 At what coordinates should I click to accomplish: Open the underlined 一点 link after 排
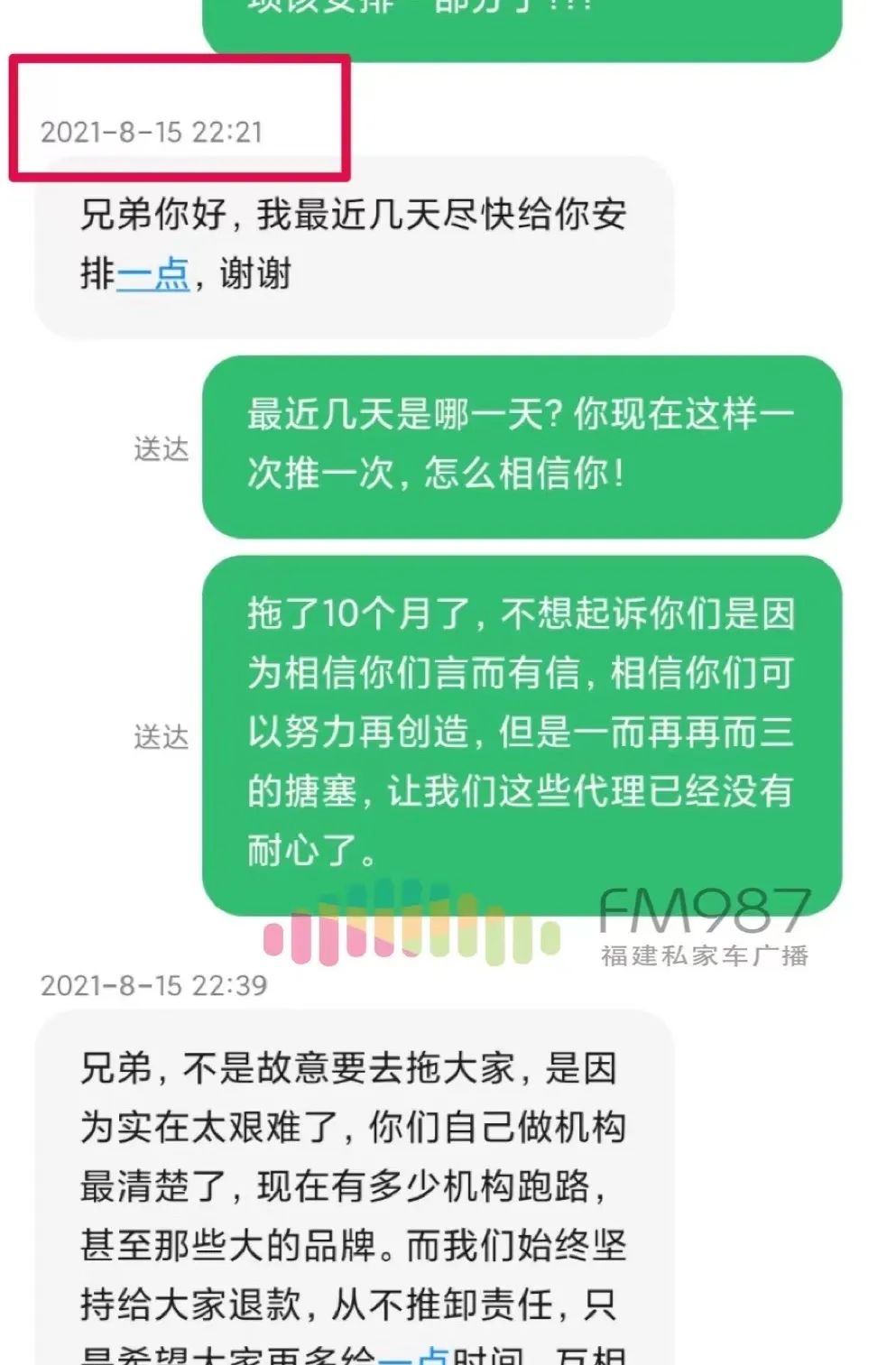pyautogui.click(x=152, y=273)
